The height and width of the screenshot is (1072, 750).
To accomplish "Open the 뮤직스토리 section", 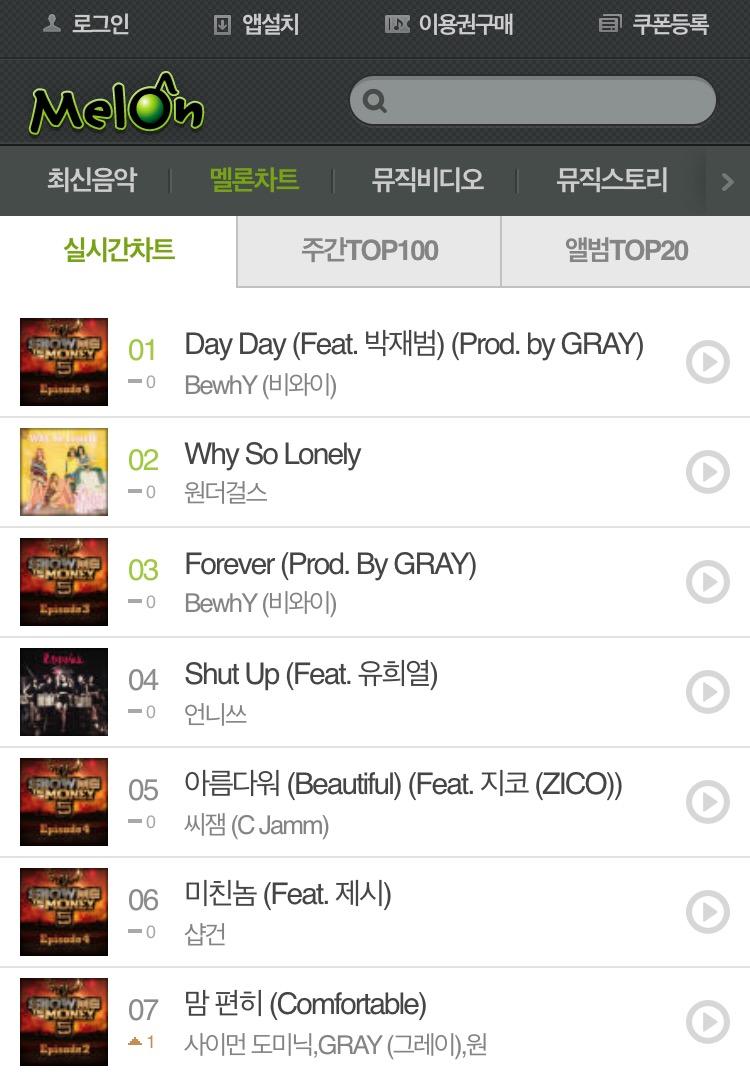I will 611,180.
